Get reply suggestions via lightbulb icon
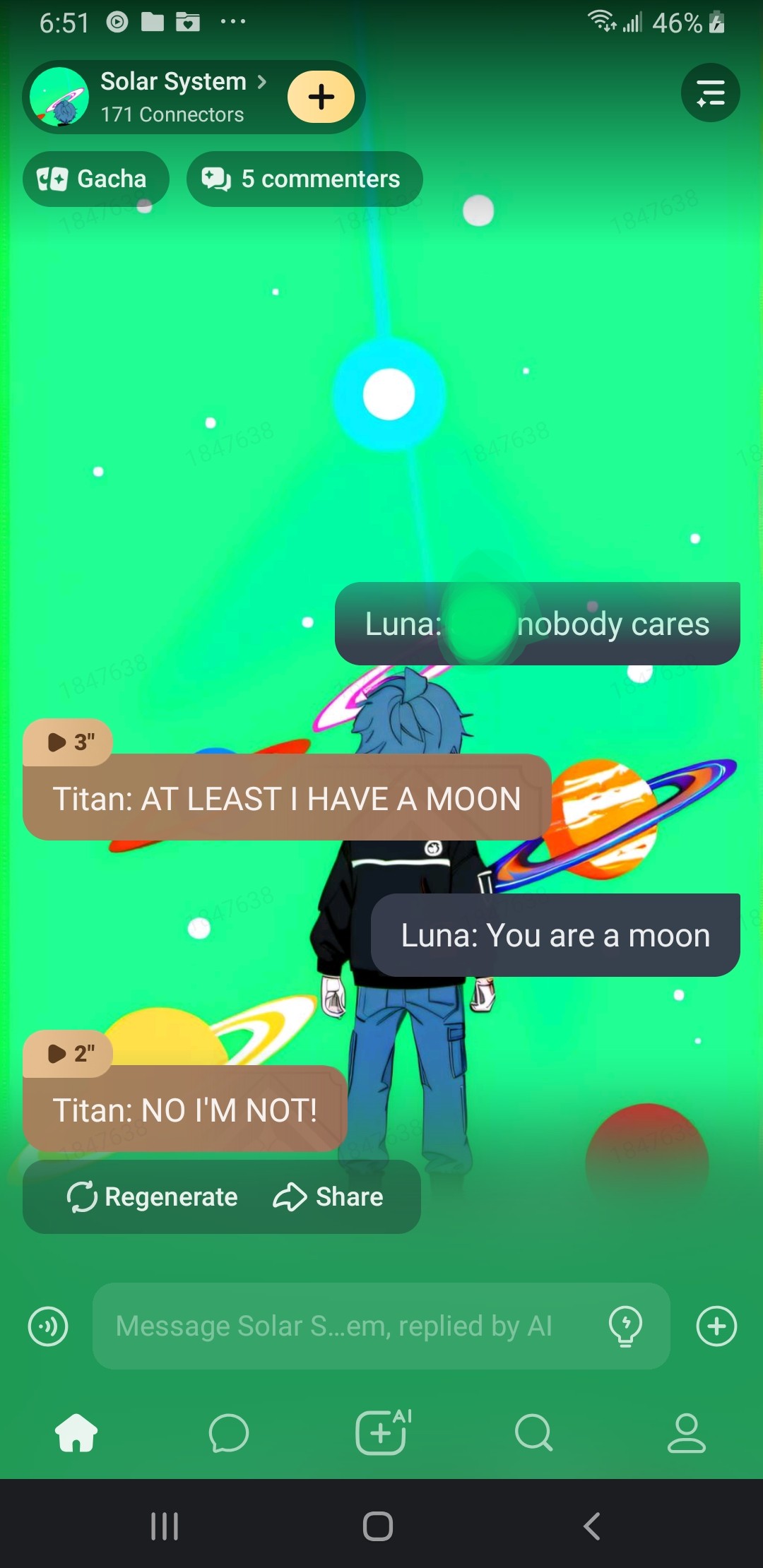 point(625,1326)
